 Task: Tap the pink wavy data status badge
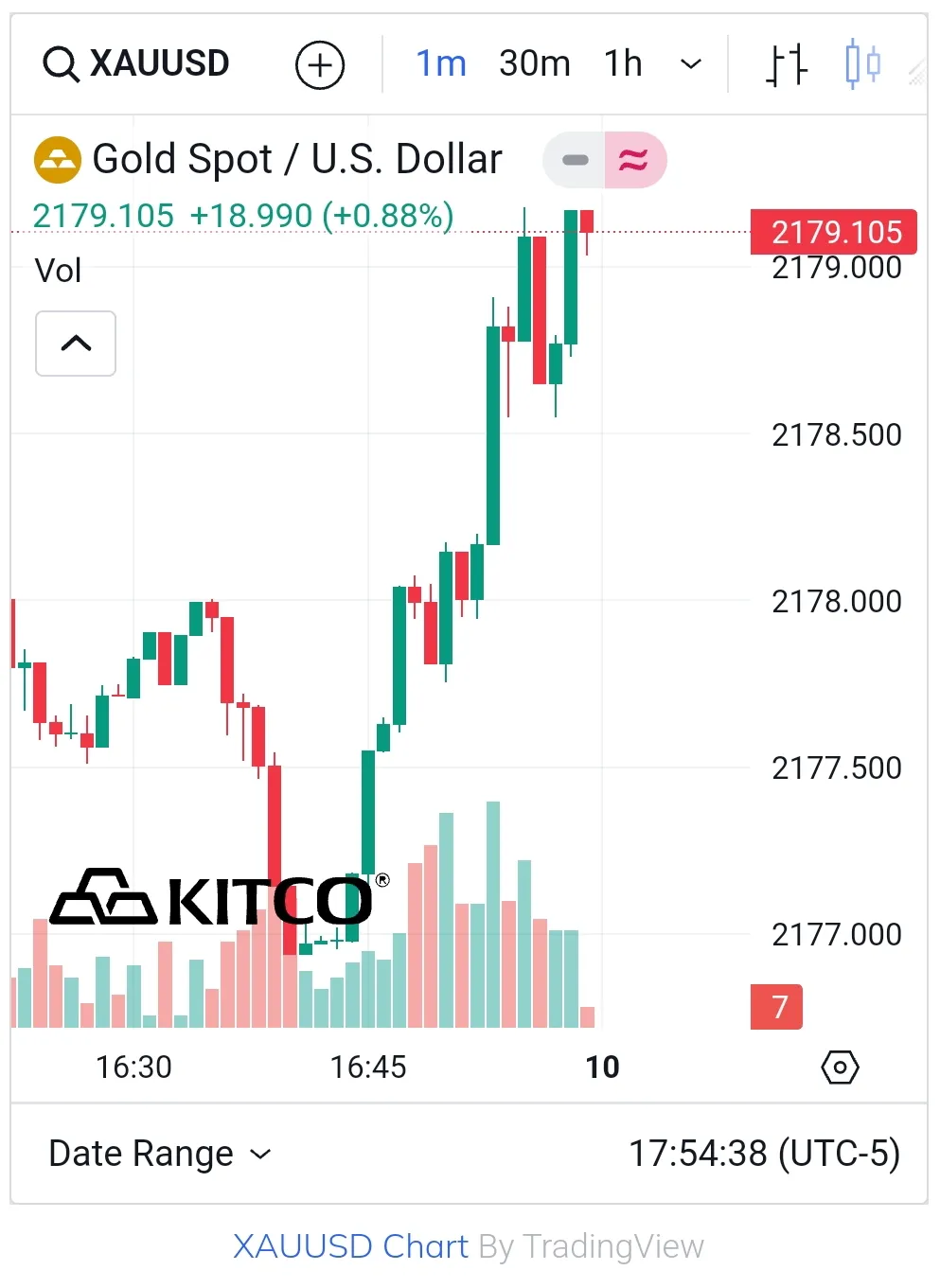[x=633, y=160]
